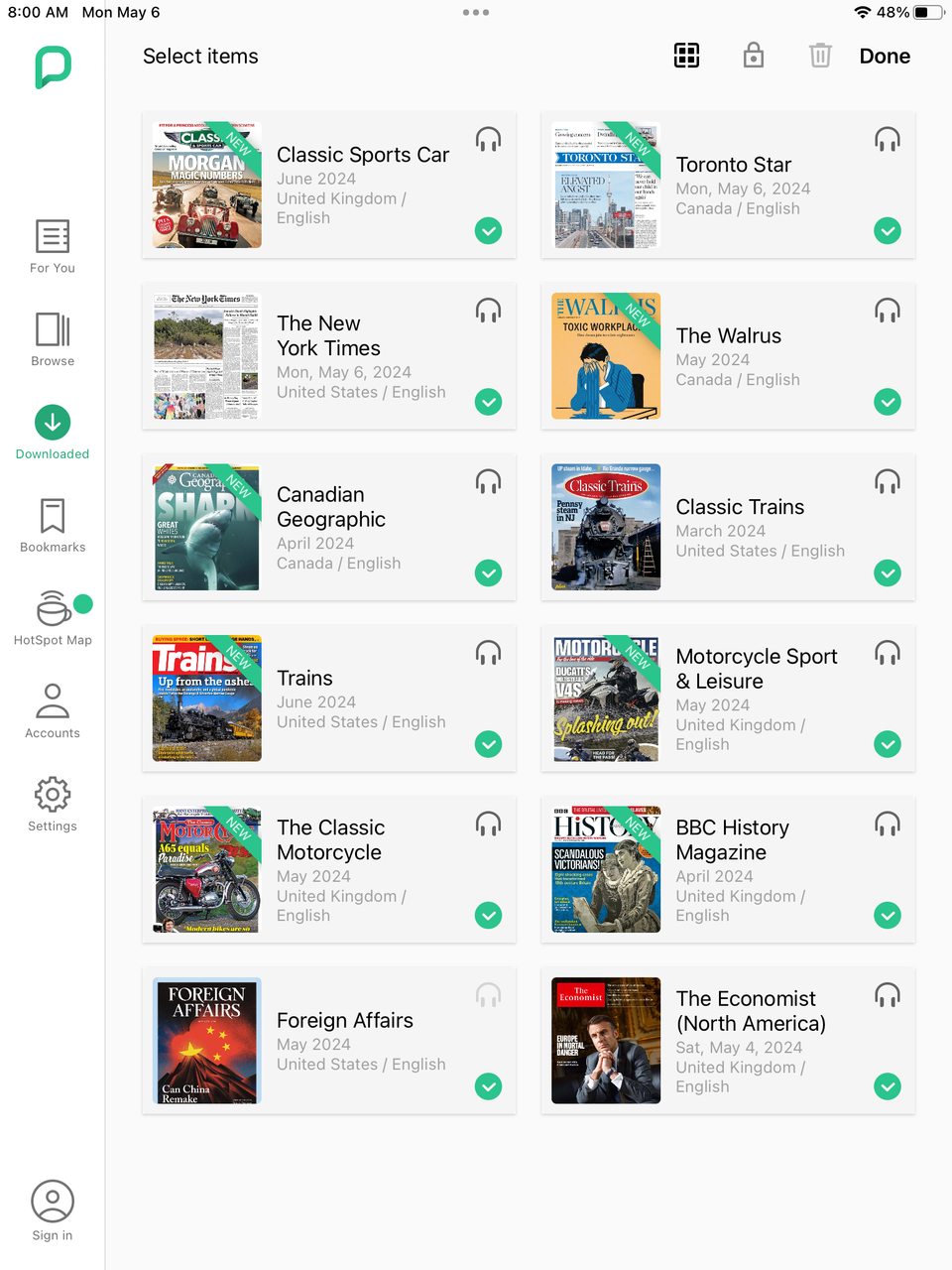The image size is (952, 1270).
Task: Open the For You section
Action: click(x=53, y=247)
